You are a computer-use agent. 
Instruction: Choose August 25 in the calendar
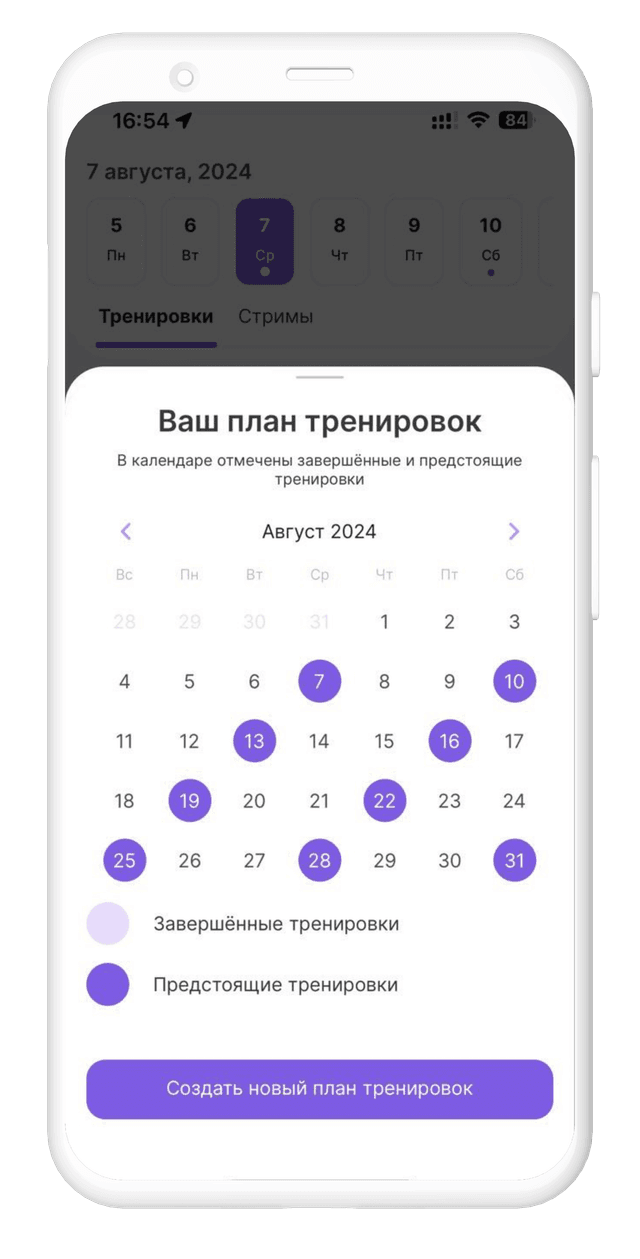pyautogui.click(x=124, y=860)
